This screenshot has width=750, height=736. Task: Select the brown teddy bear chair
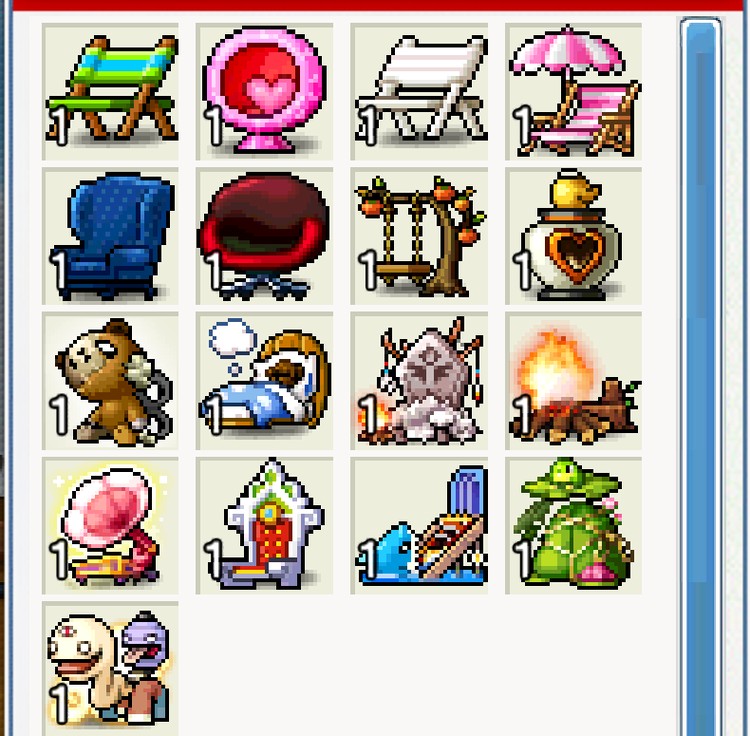coord(110,382)
